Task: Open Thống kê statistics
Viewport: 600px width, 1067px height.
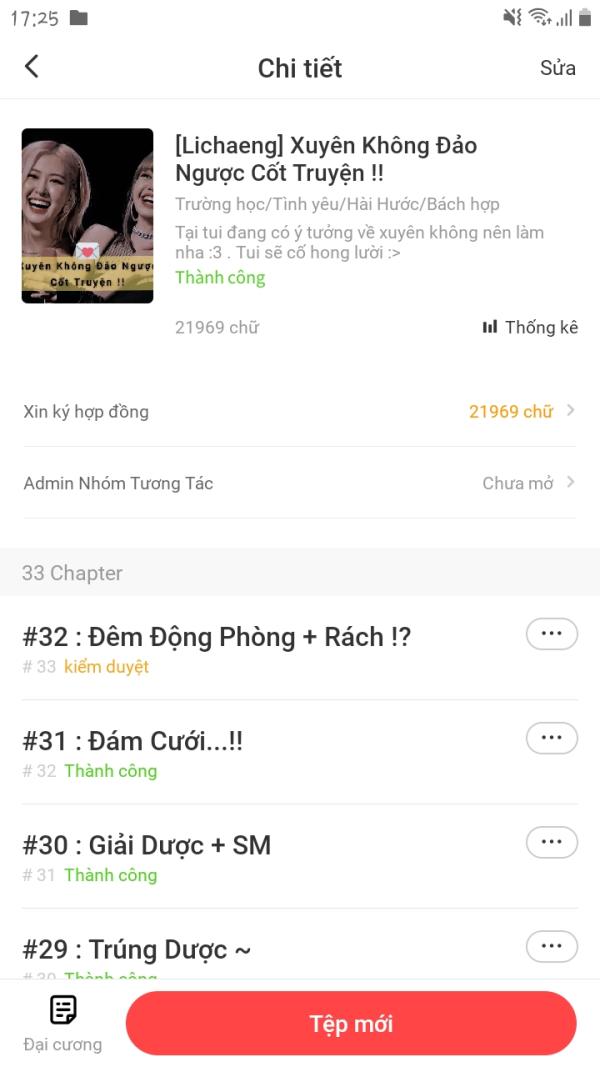Action: 530,327
